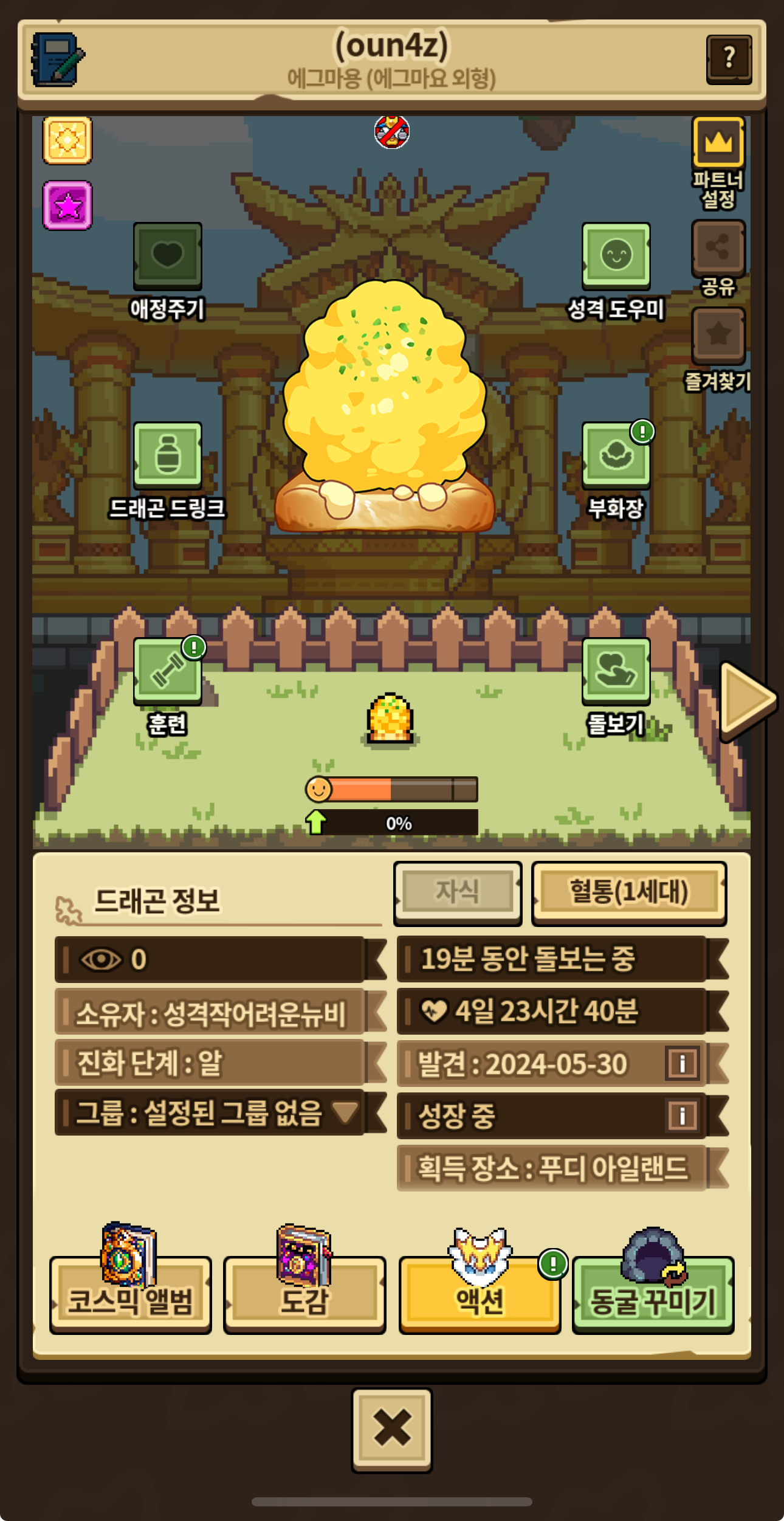Viewport: 784px width, 1521px height.
Task: Open 파트너 설정 crown button
Action: tap(718, 142)
